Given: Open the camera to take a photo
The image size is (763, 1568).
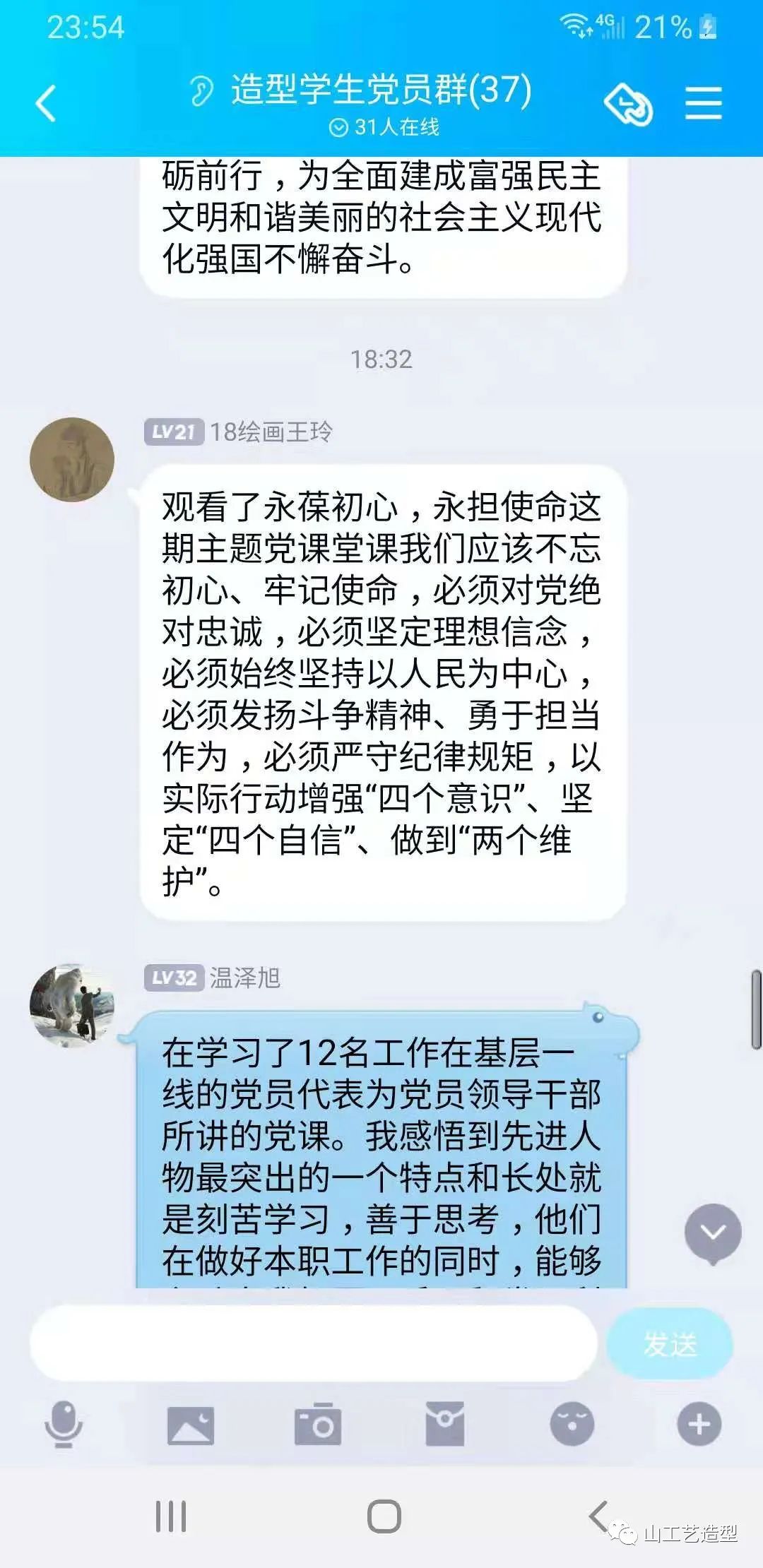Looking at the screenshot, I should 318,1424.
